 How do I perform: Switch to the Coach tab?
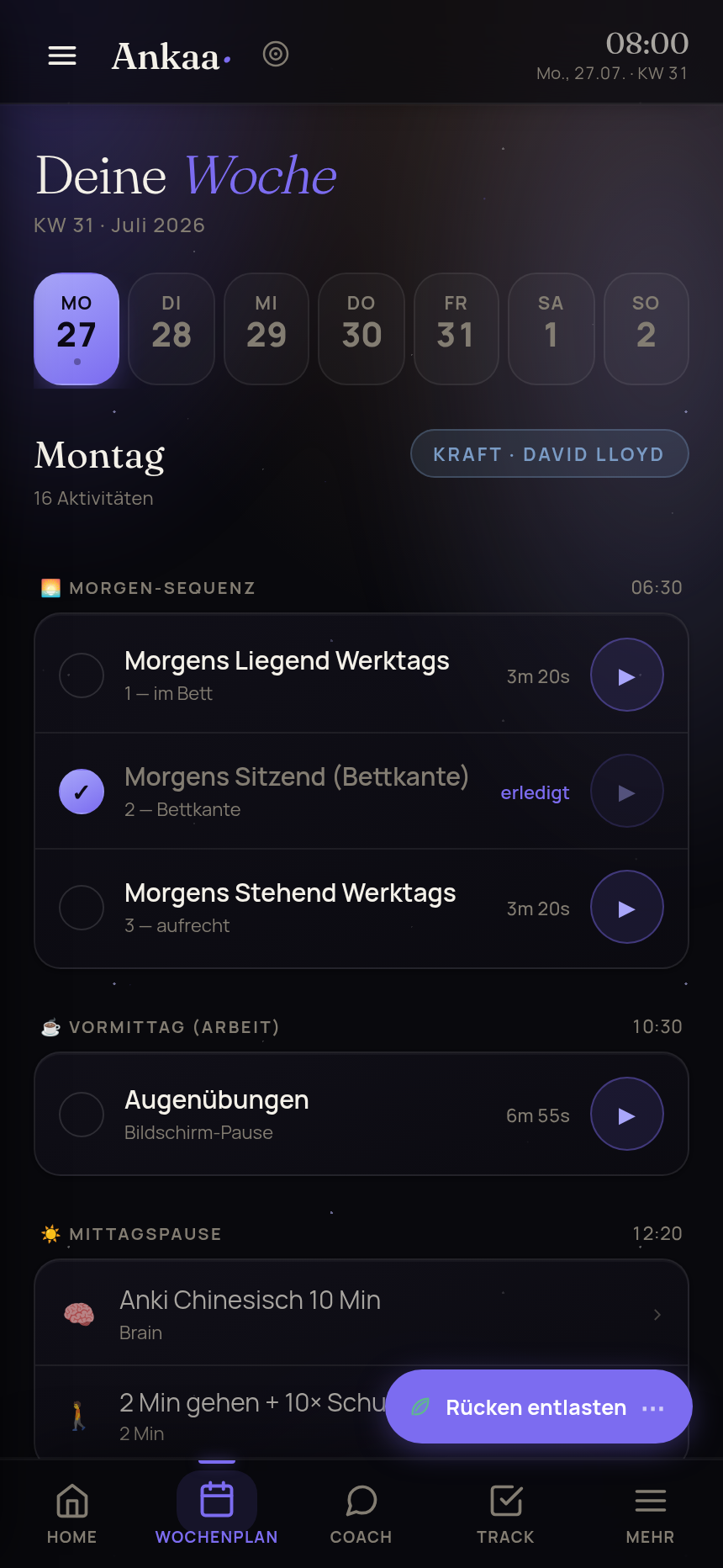[361, 1512]
